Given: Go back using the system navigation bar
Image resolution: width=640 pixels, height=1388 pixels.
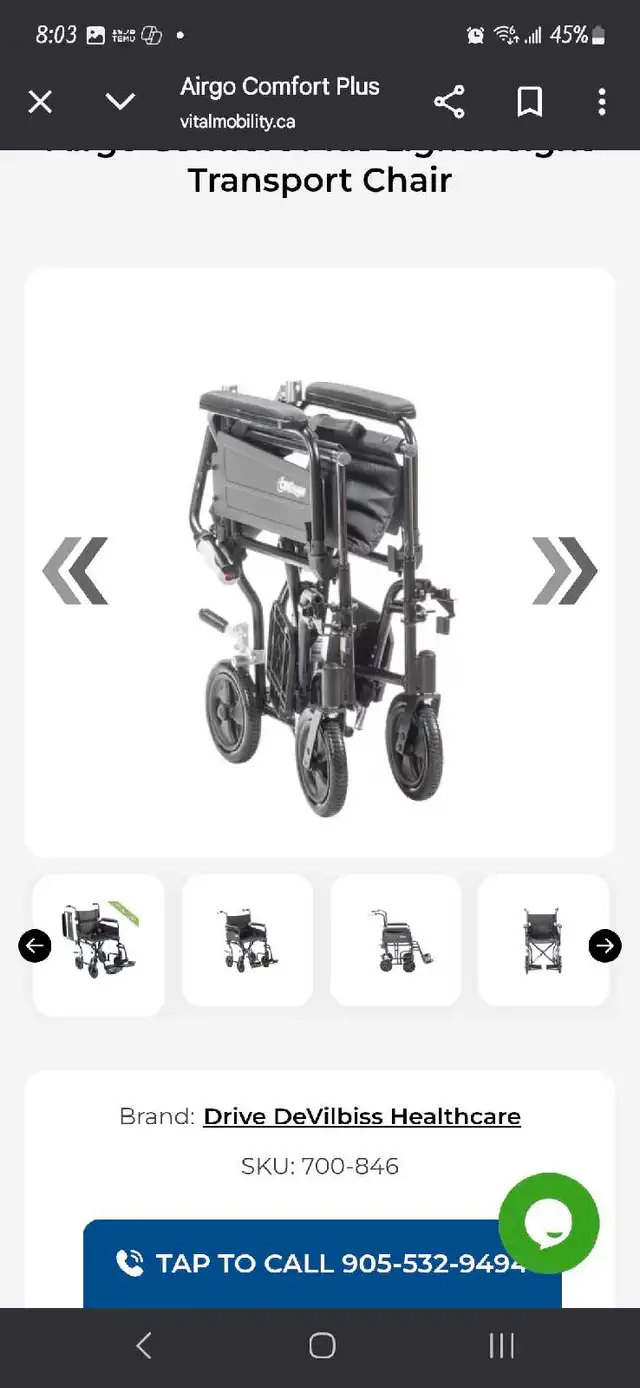Looking at the screenshot, I should (x=144, y=1345).
